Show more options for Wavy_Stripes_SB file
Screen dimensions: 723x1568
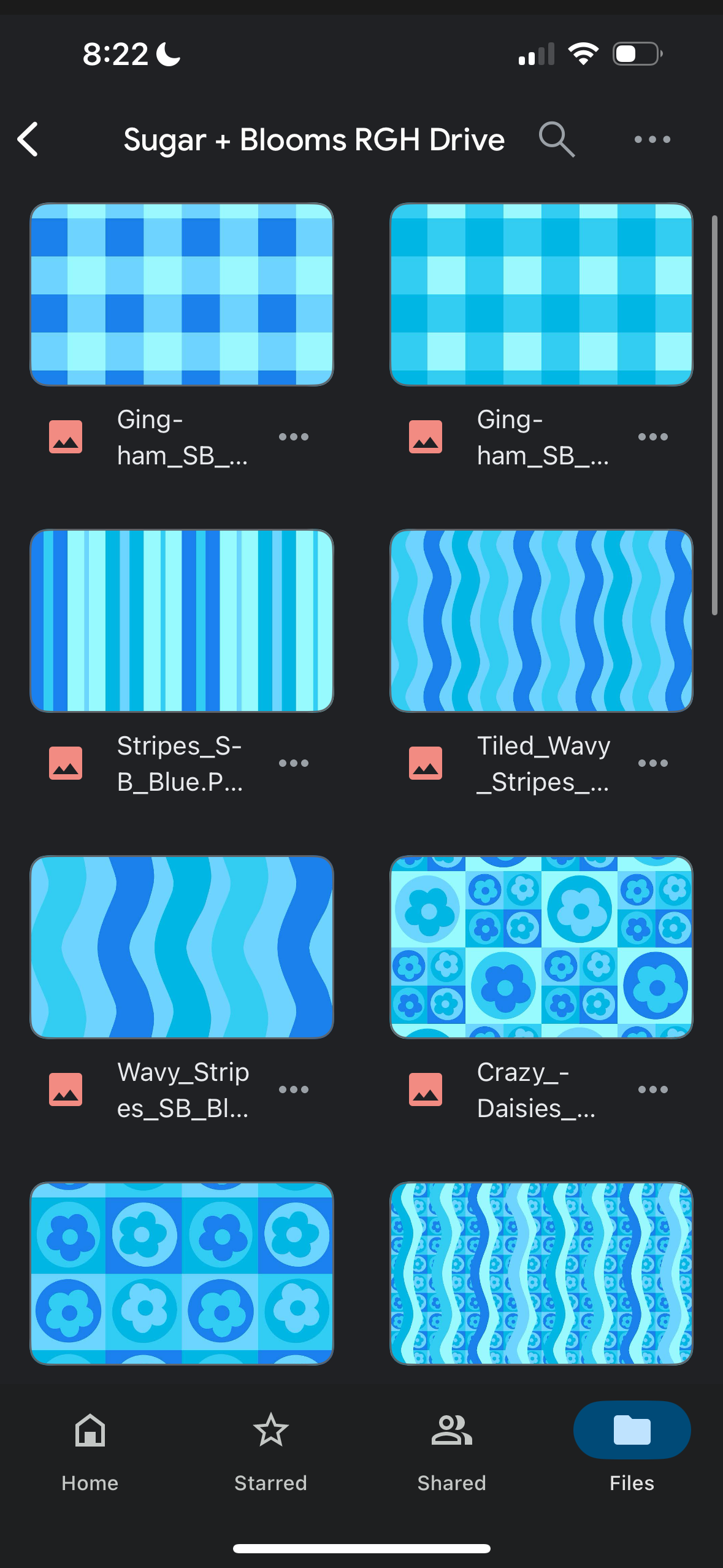(x=293, y=1090)
